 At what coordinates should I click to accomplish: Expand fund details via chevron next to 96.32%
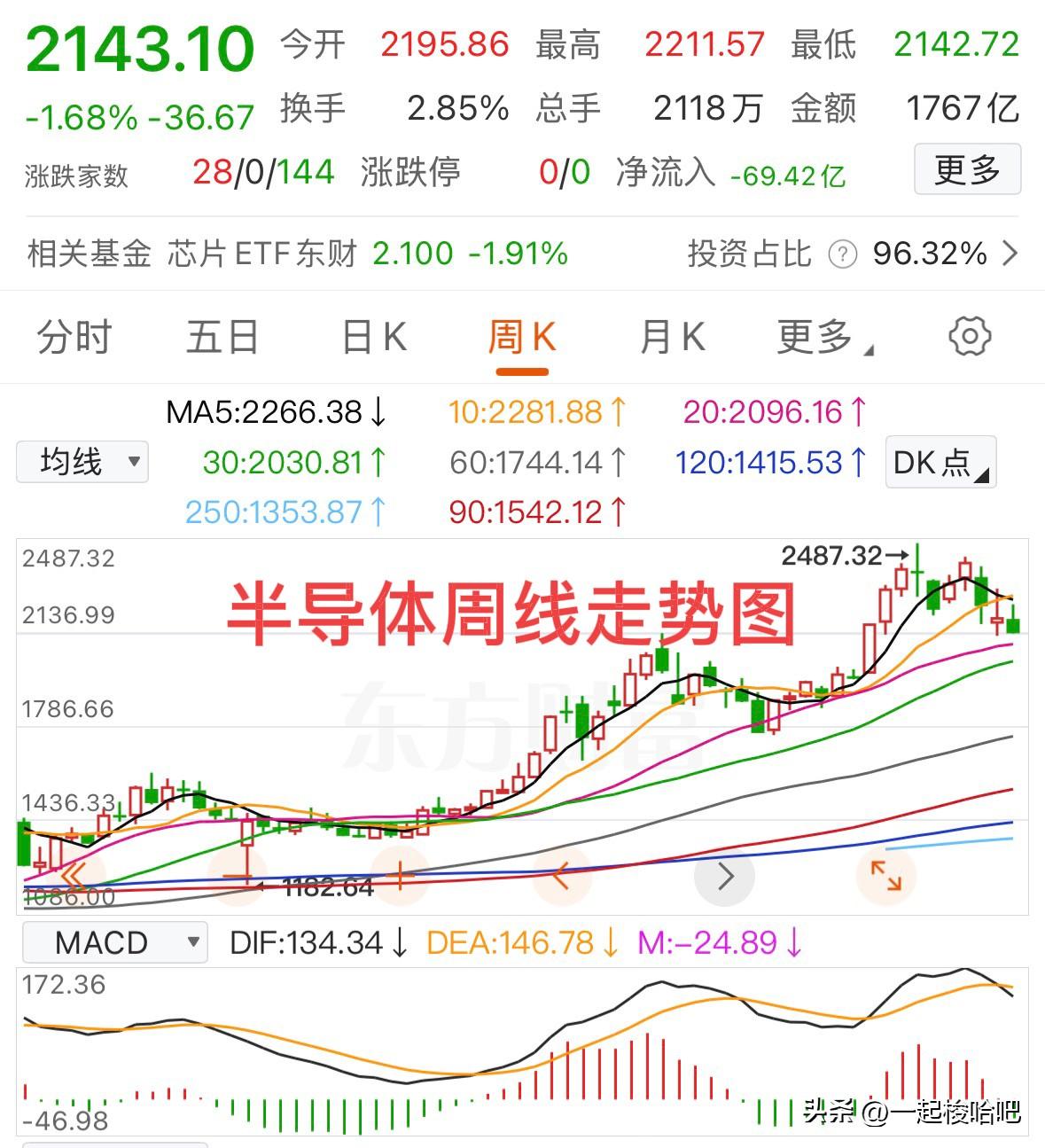click(1010, 254)
